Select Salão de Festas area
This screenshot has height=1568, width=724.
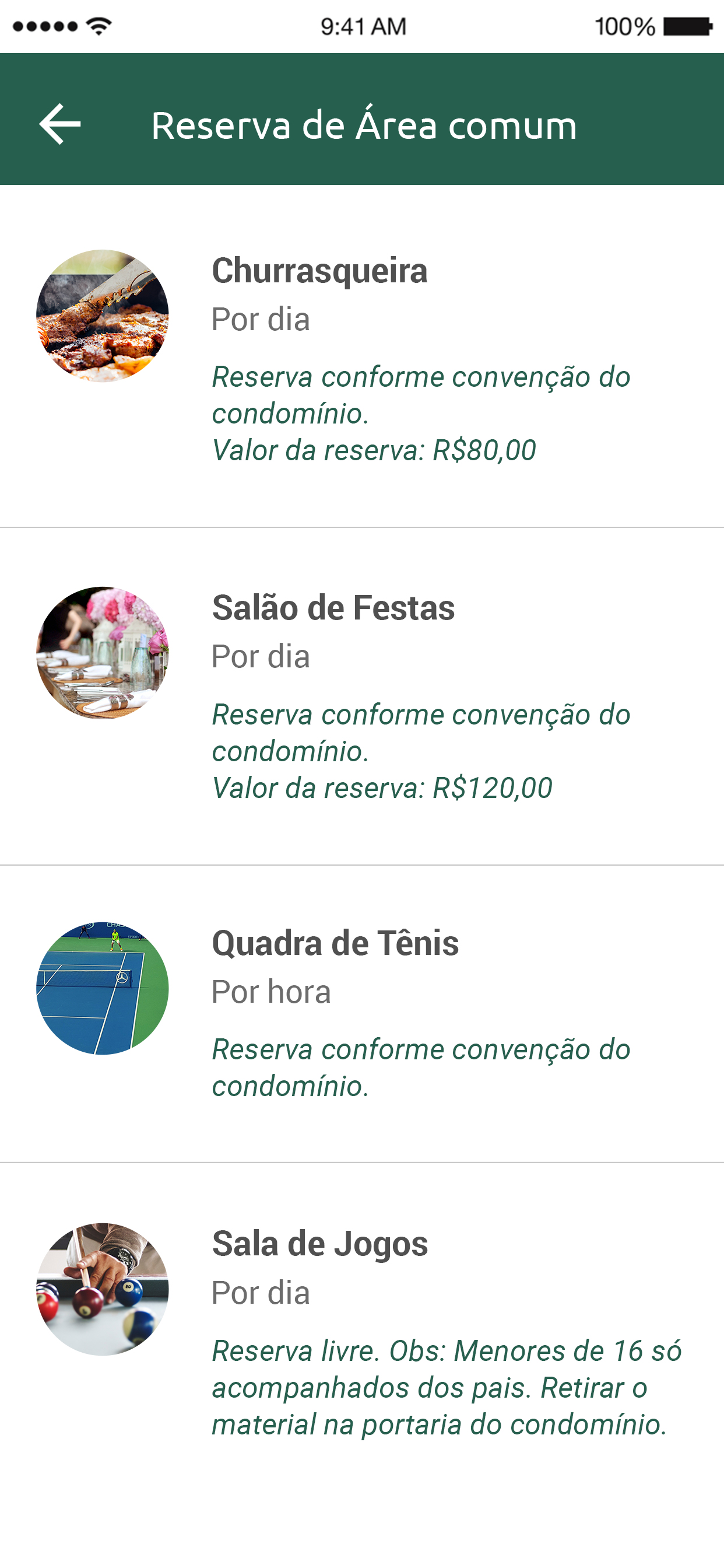point(362,696)
